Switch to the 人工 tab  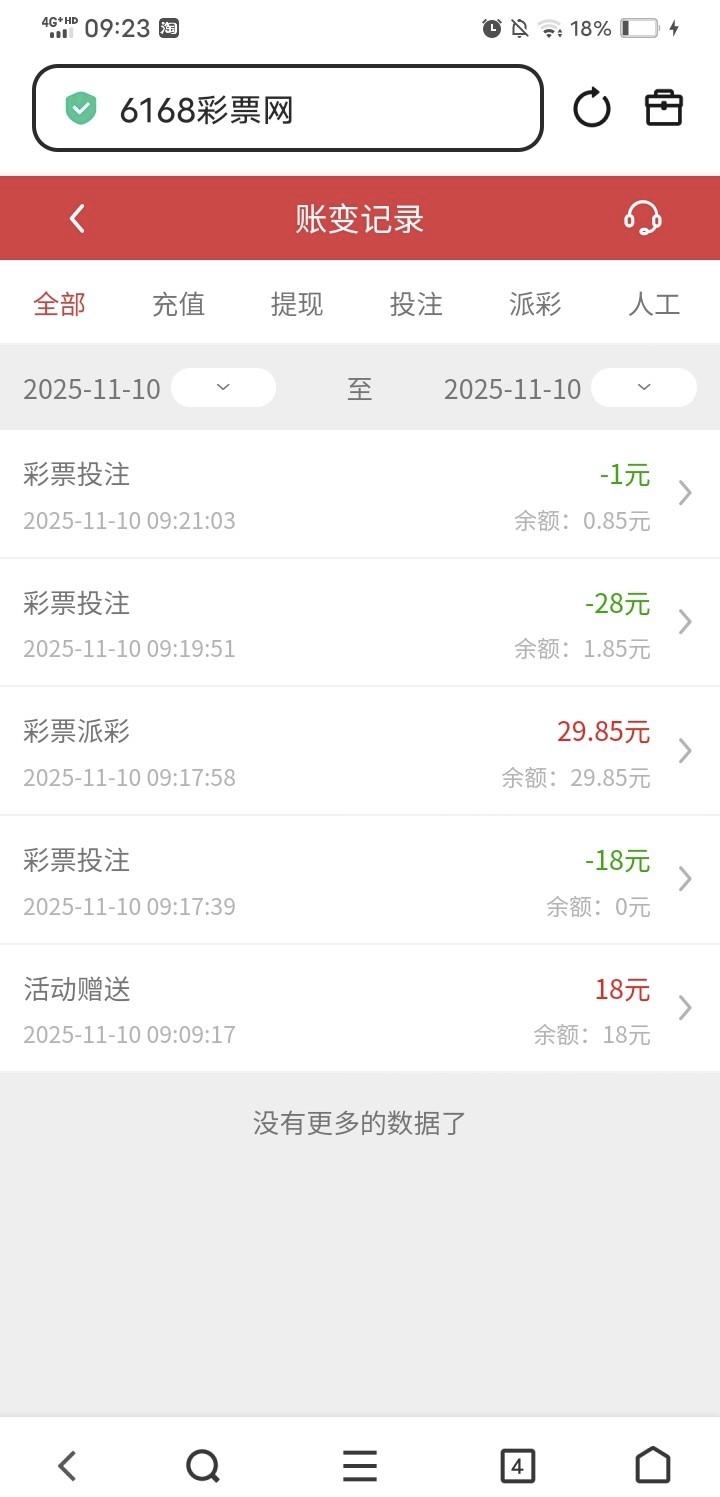tap(654, 304)
